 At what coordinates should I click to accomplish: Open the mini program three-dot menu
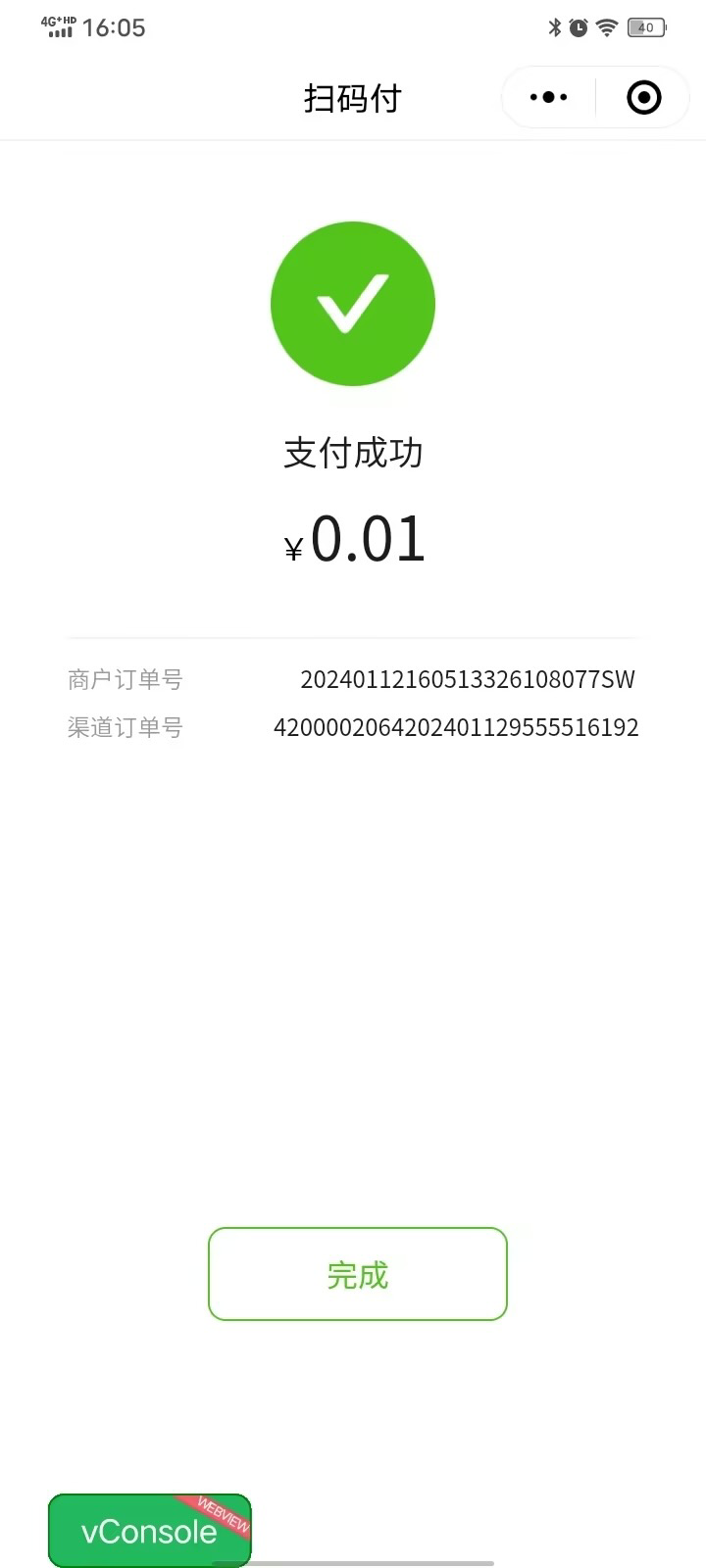point(548,97)
